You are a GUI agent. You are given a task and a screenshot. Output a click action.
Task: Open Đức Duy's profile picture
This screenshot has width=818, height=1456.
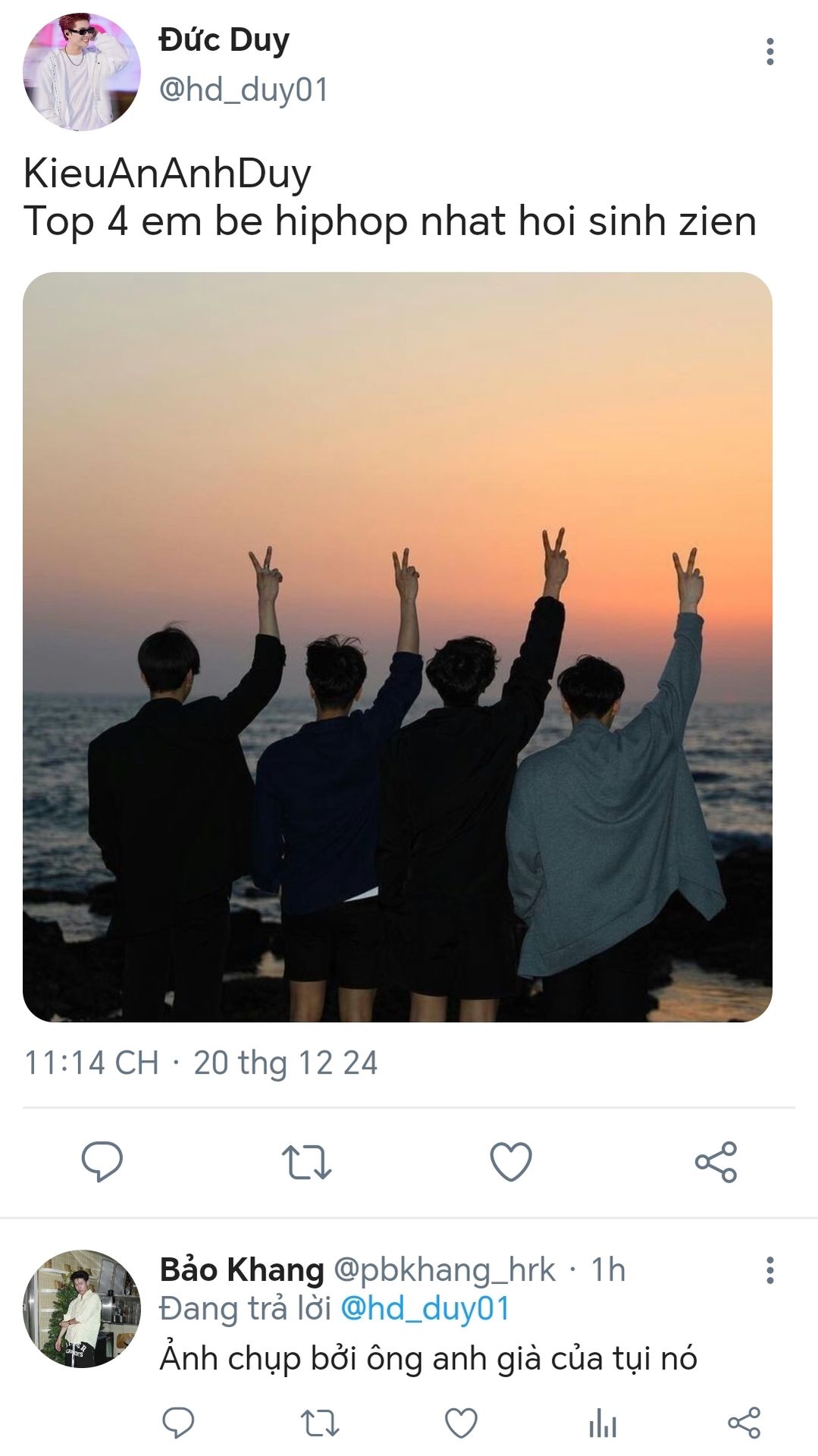81,72
